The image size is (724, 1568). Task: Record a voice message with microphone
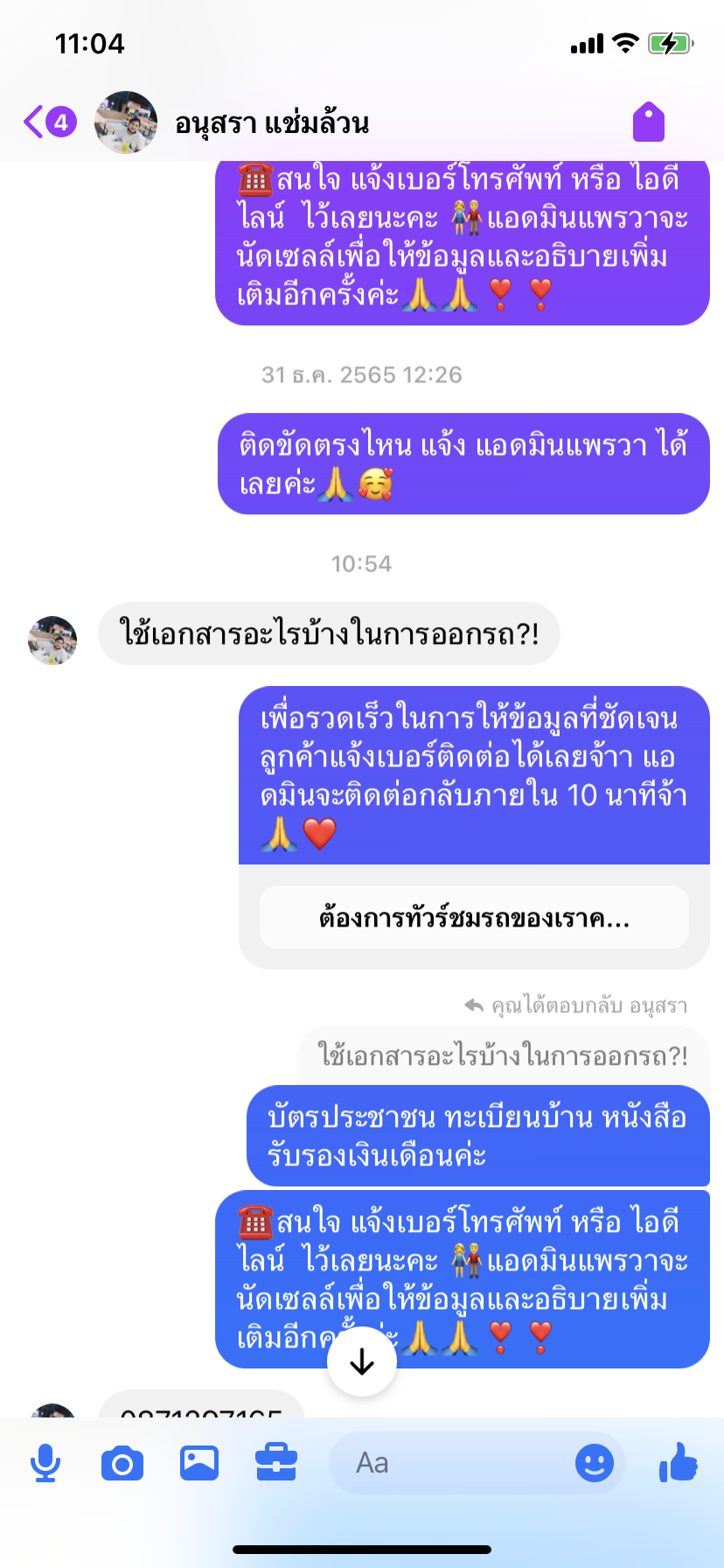pyautogui.click(x=45, y=1463)
